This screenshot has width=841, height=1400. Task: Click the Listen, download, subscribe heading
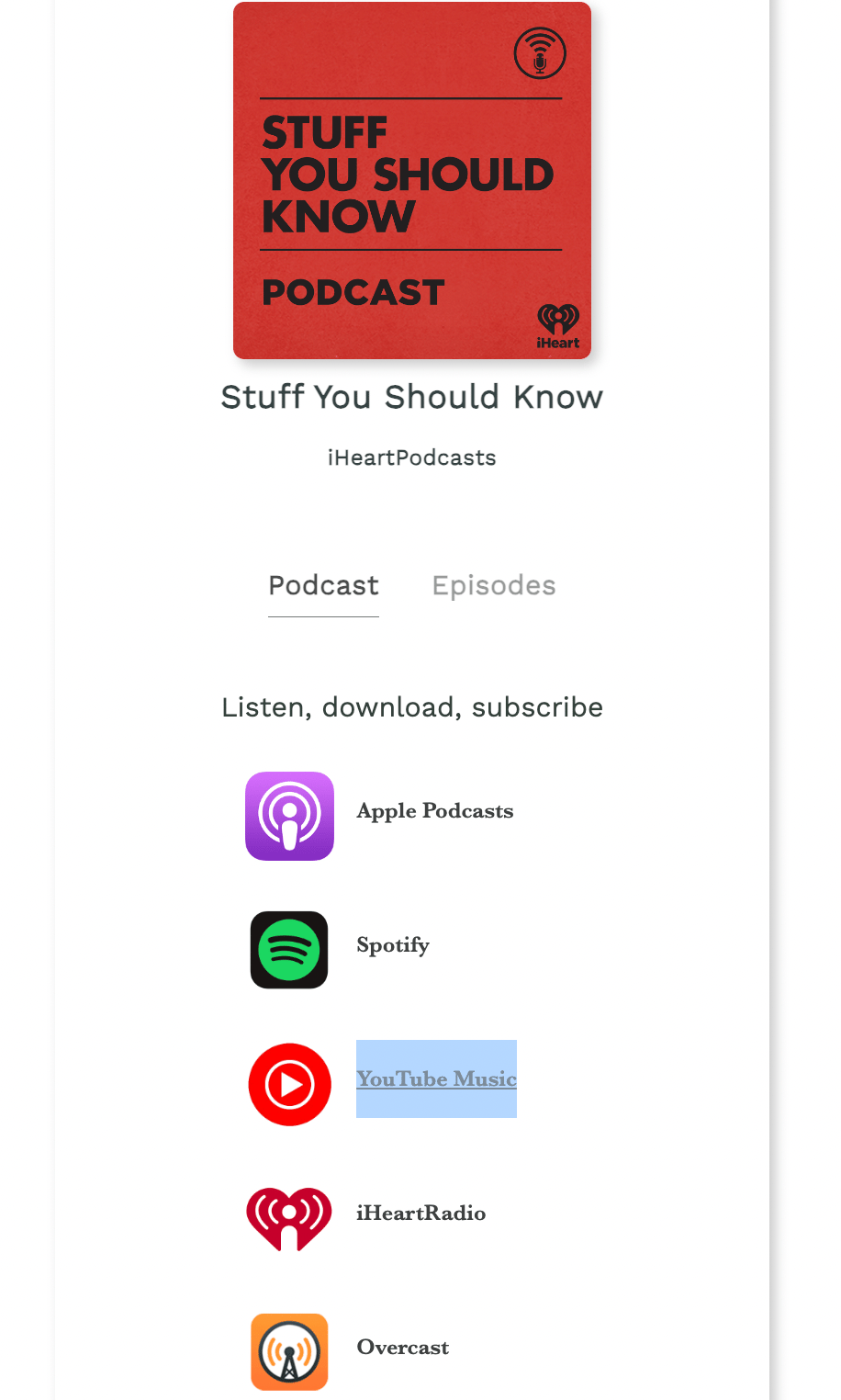[412, 706]
